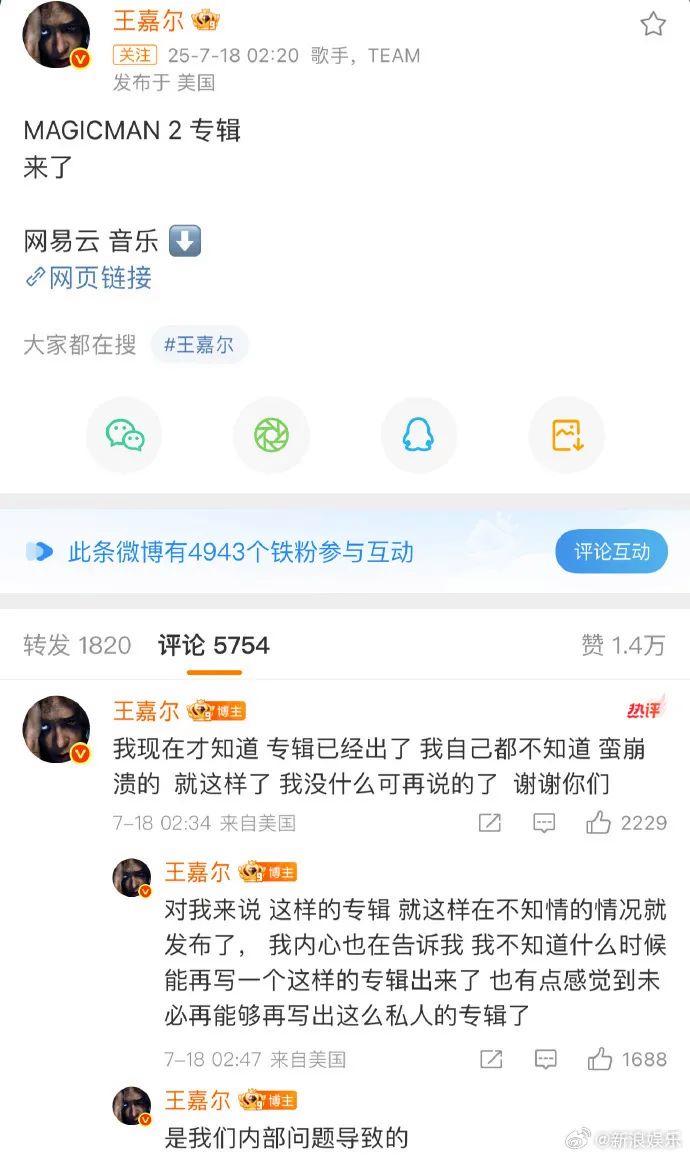
Task: Like the reply posted at 02:47
Action: click(600, 1059)
